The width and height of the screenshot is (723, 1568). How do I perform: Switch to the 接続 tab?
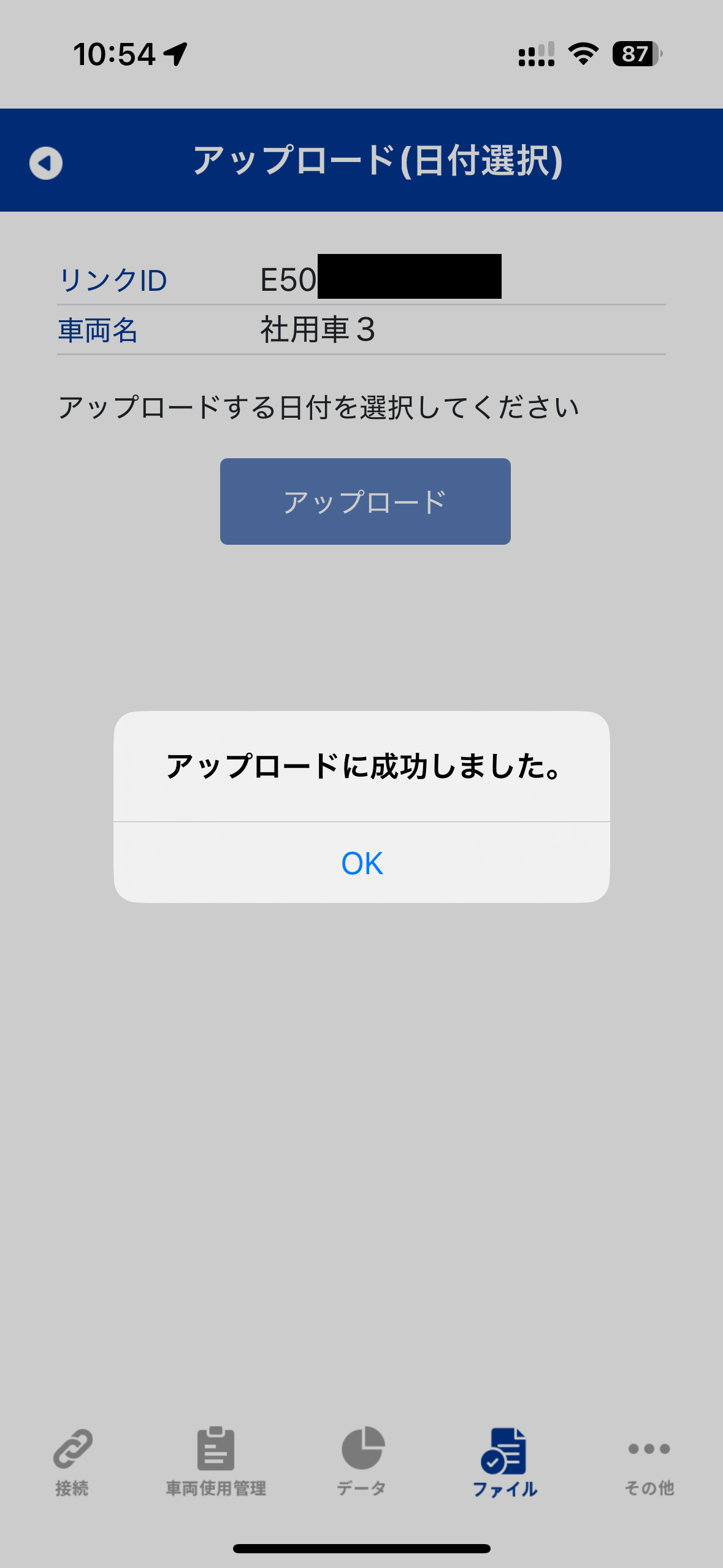pos(72,1462)
